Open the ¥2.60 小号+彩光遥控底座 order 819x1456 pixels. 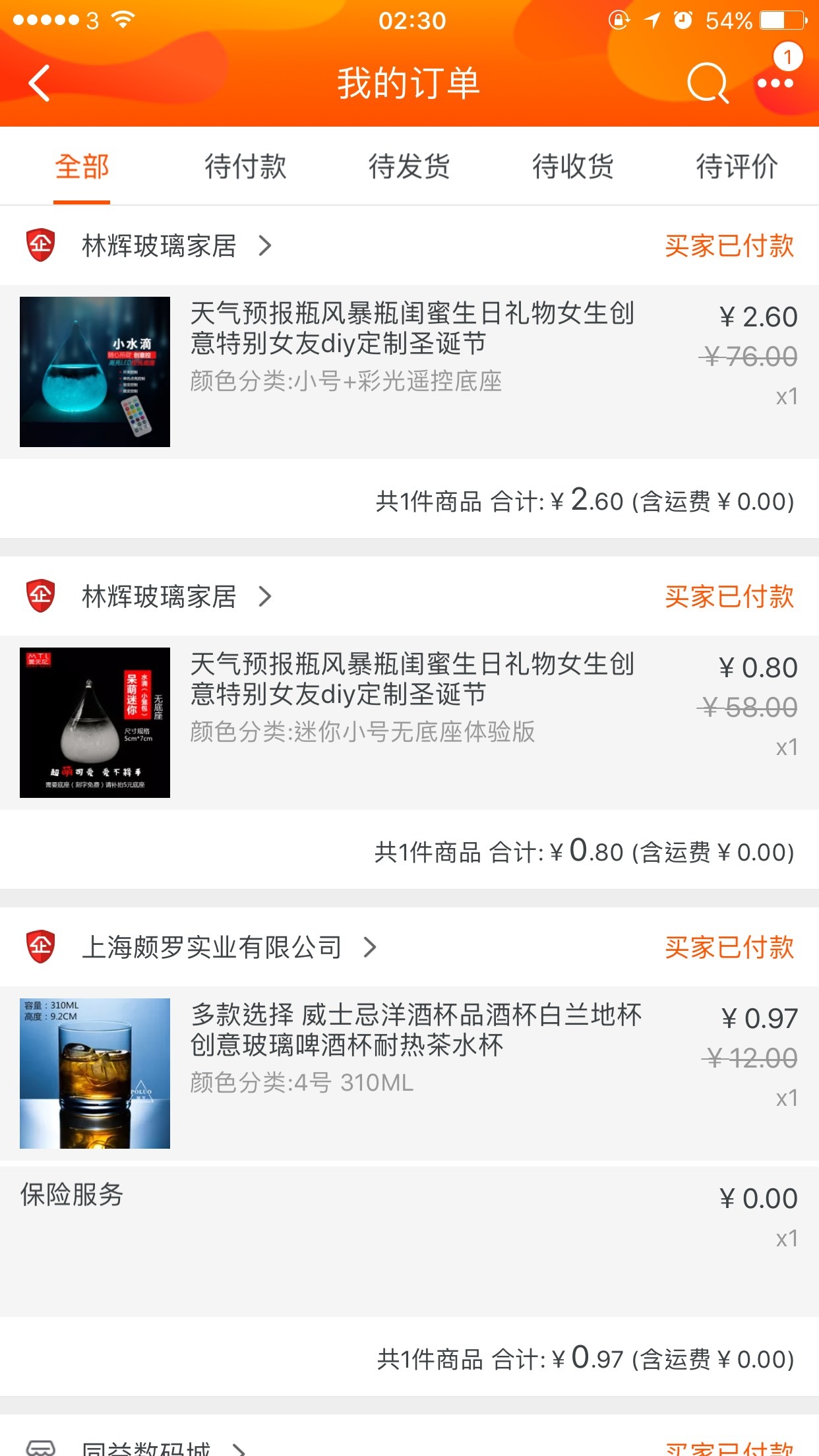coord(409,372)
